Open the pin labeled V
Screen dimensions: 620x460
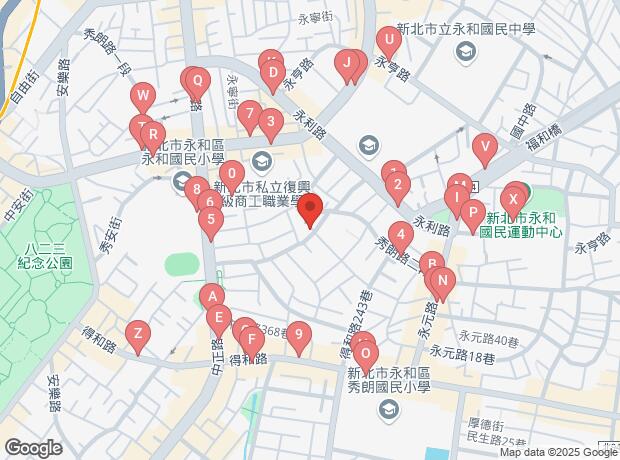[485, 148]
